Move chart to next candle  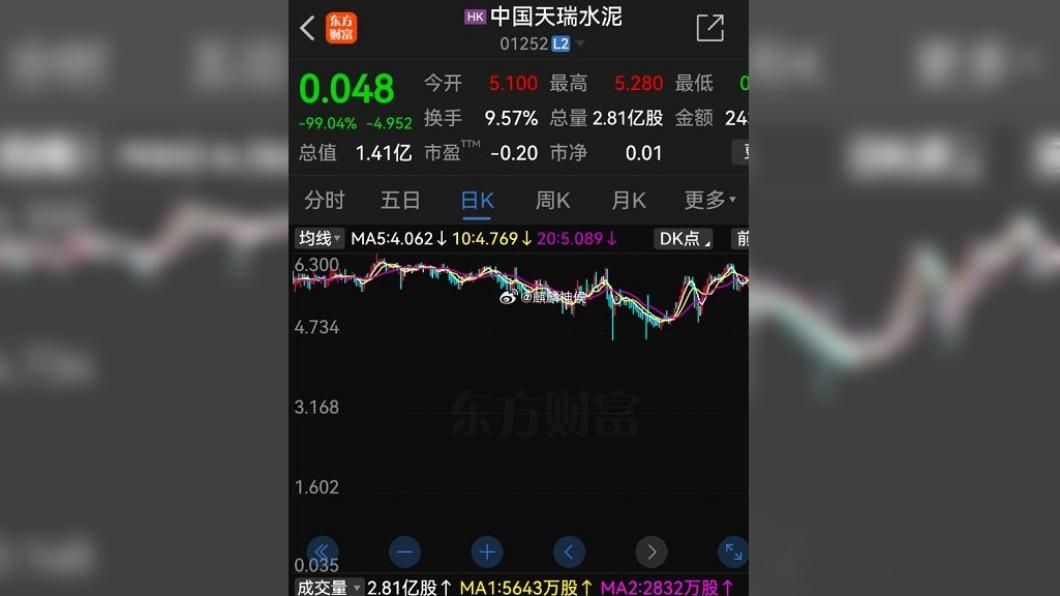click(x=651, y=552)
